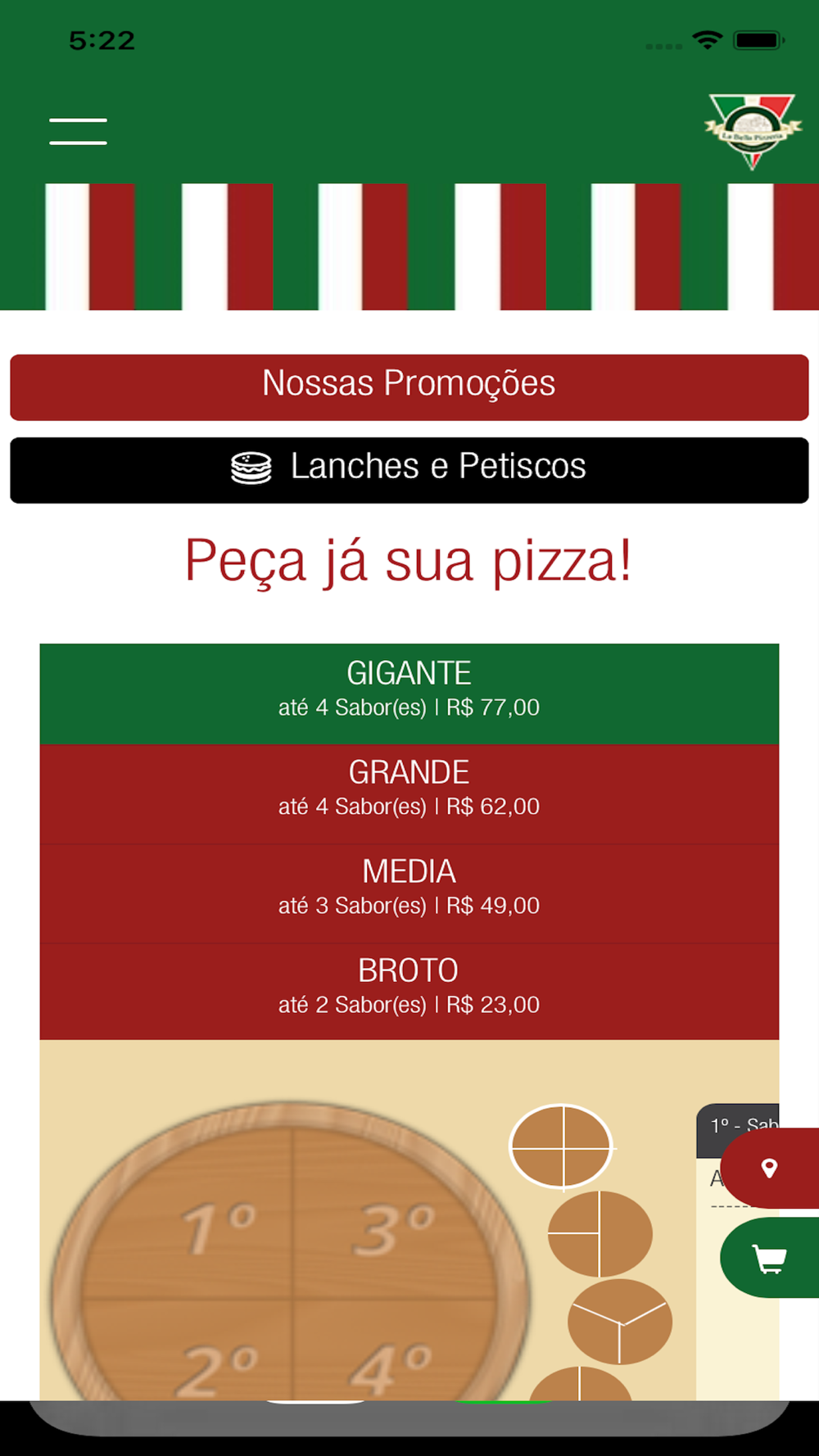Open Lanches e Petiscos
Image resolution: width=819 pixels, height=1456 pixels.
click(x=409, y=469)
